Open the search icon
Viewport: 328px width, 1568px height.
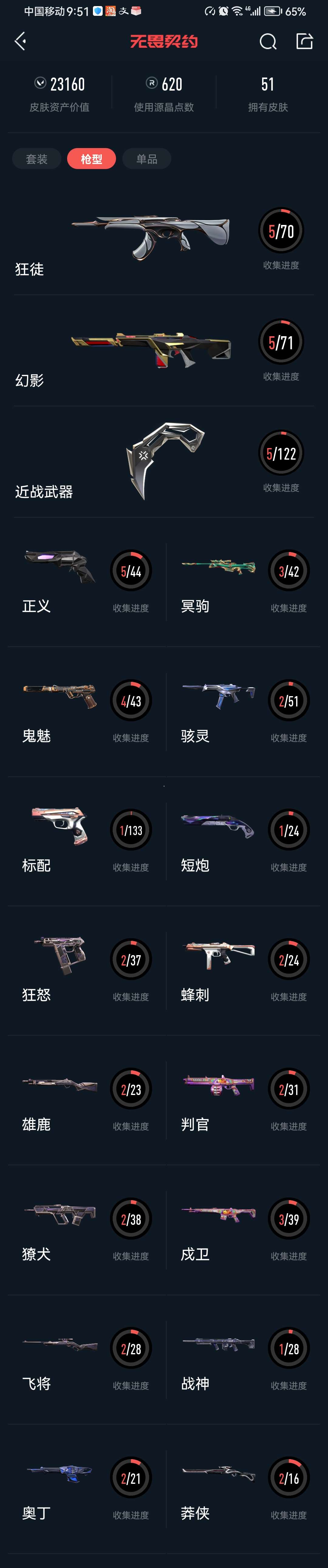click(x=268, y=41)
